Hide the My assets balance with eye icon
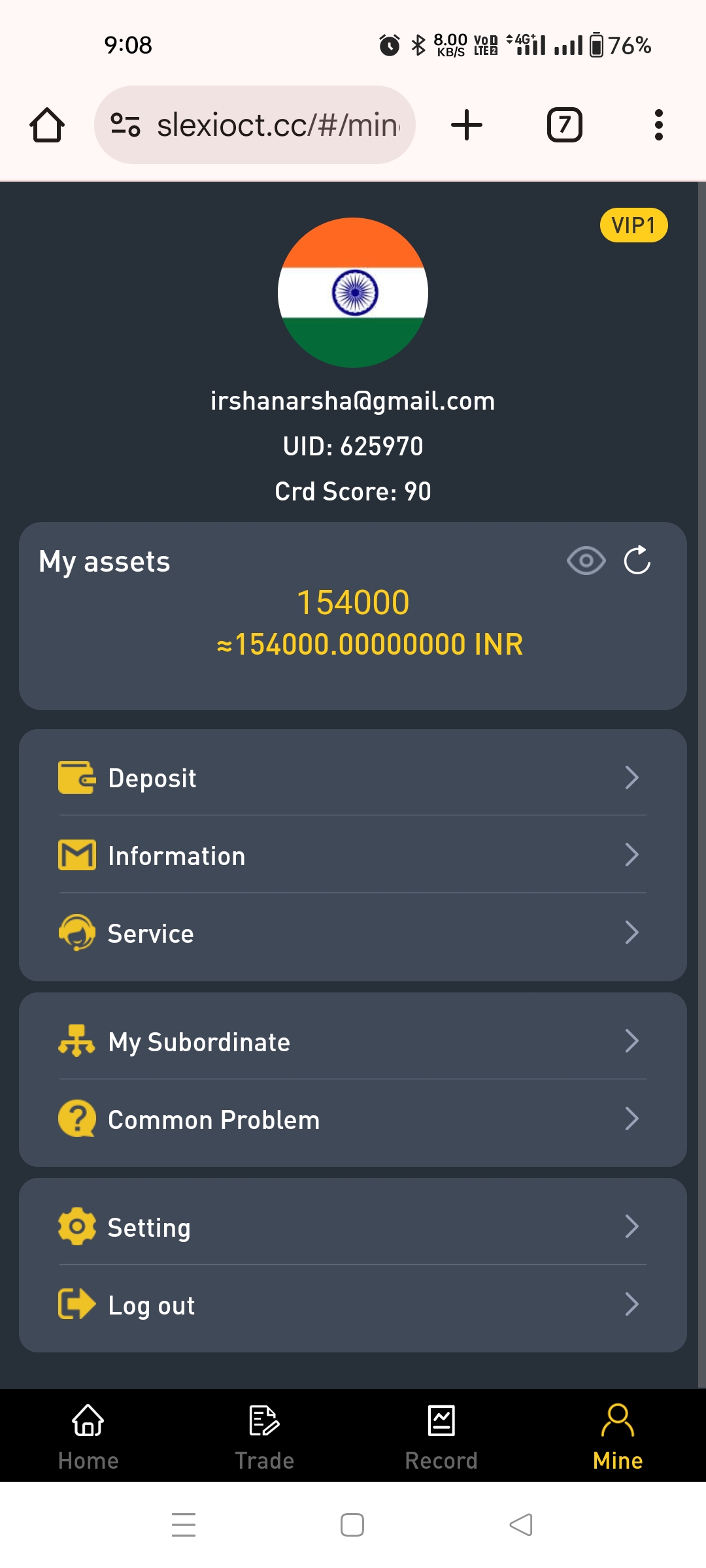The height and width of the screenshot is (1568, 706). tap(586, 561)
